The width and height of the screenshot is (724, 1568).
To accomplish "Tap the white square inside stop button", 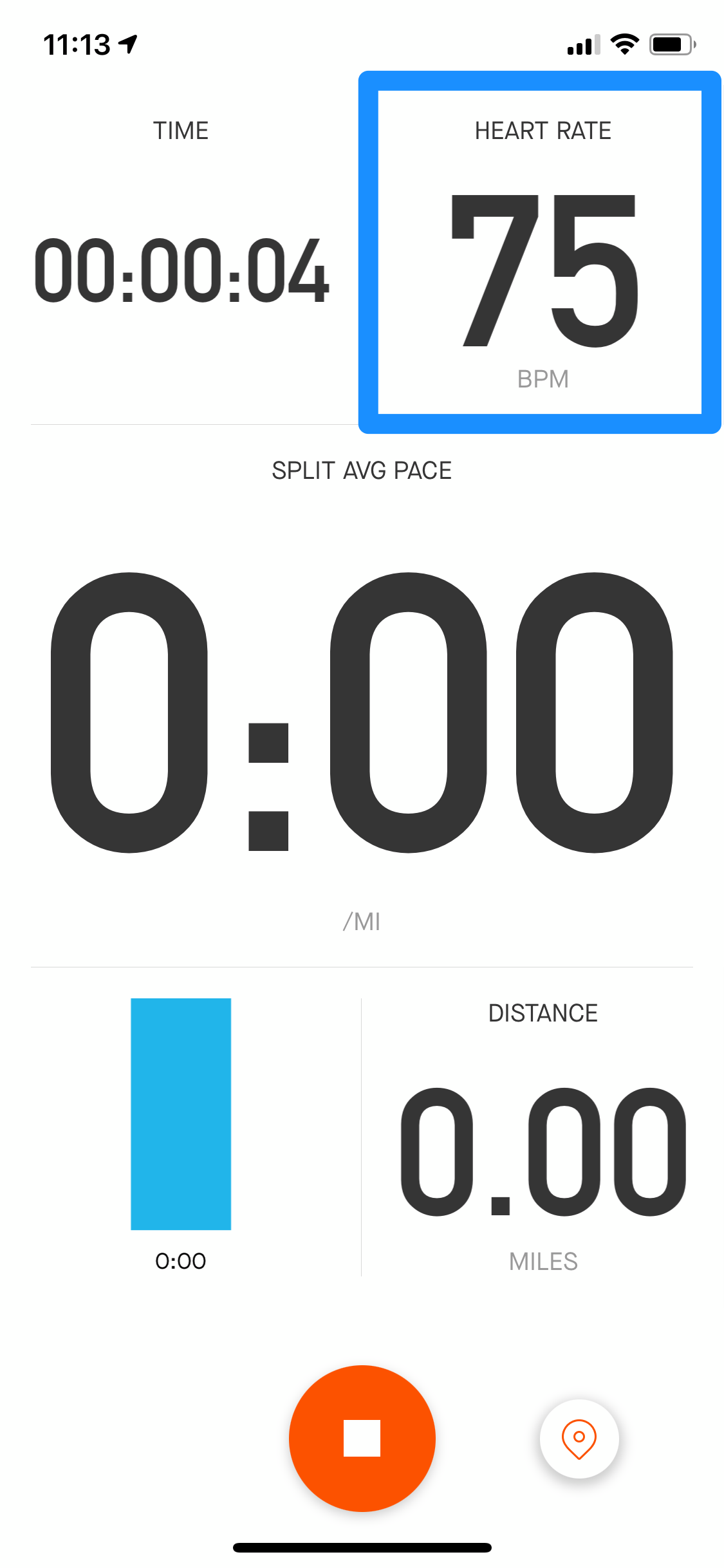I will point(362,1439).
